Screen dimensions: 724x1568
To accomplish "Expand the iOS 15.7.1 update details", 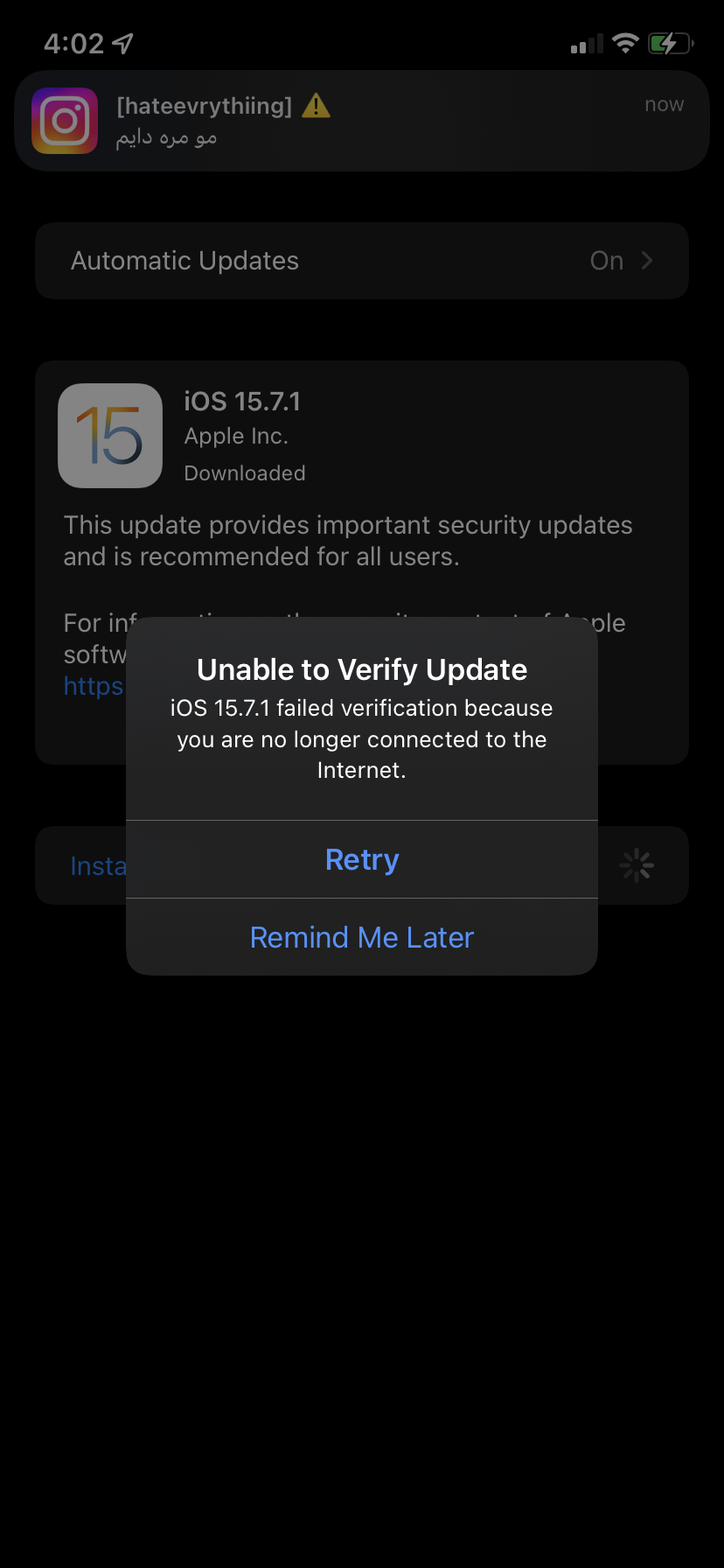I will (243, 401).
